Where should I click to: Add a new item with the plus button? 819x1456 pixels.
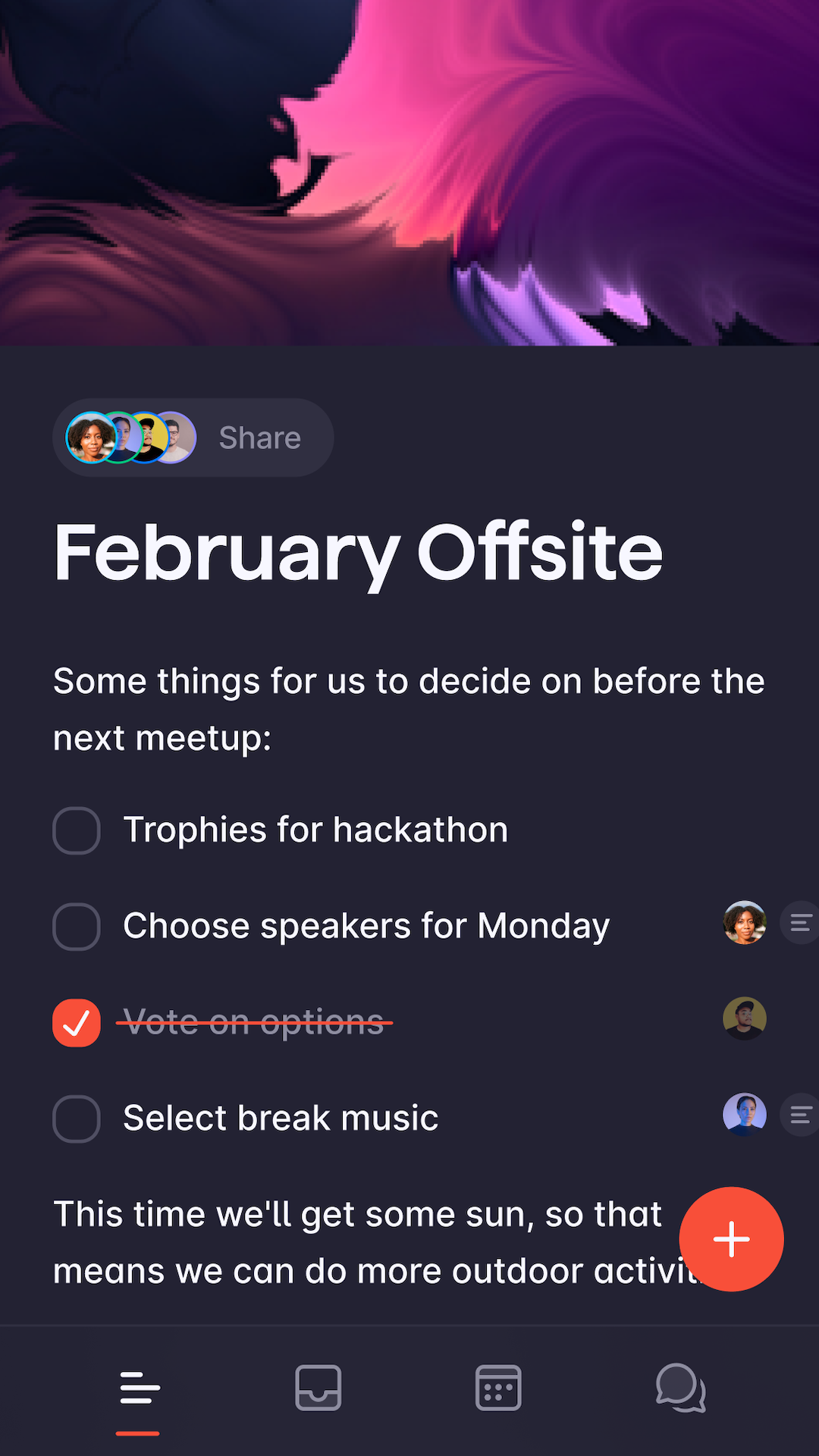tap(731, 1238)
